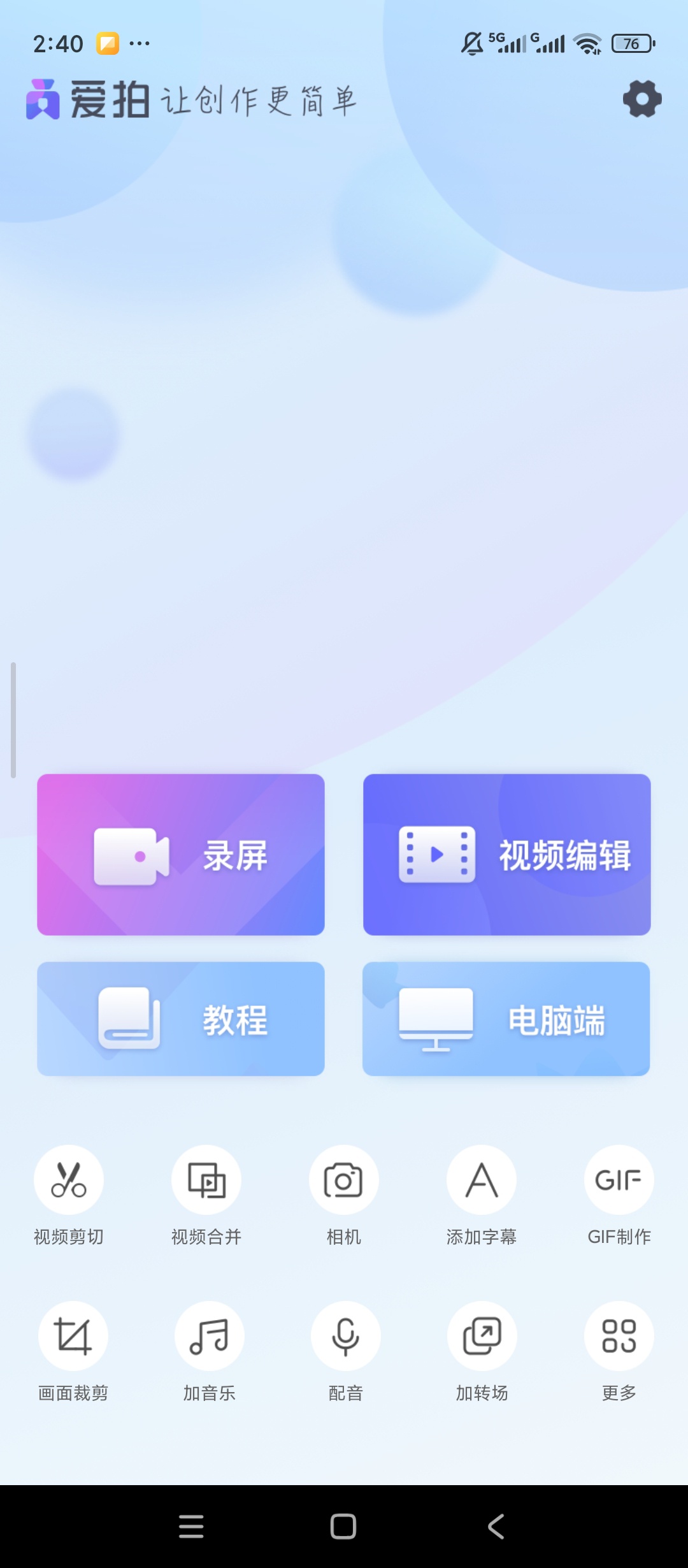
Task: Open the 加转场 transitions tool
Action: [x=482, y=1354]
